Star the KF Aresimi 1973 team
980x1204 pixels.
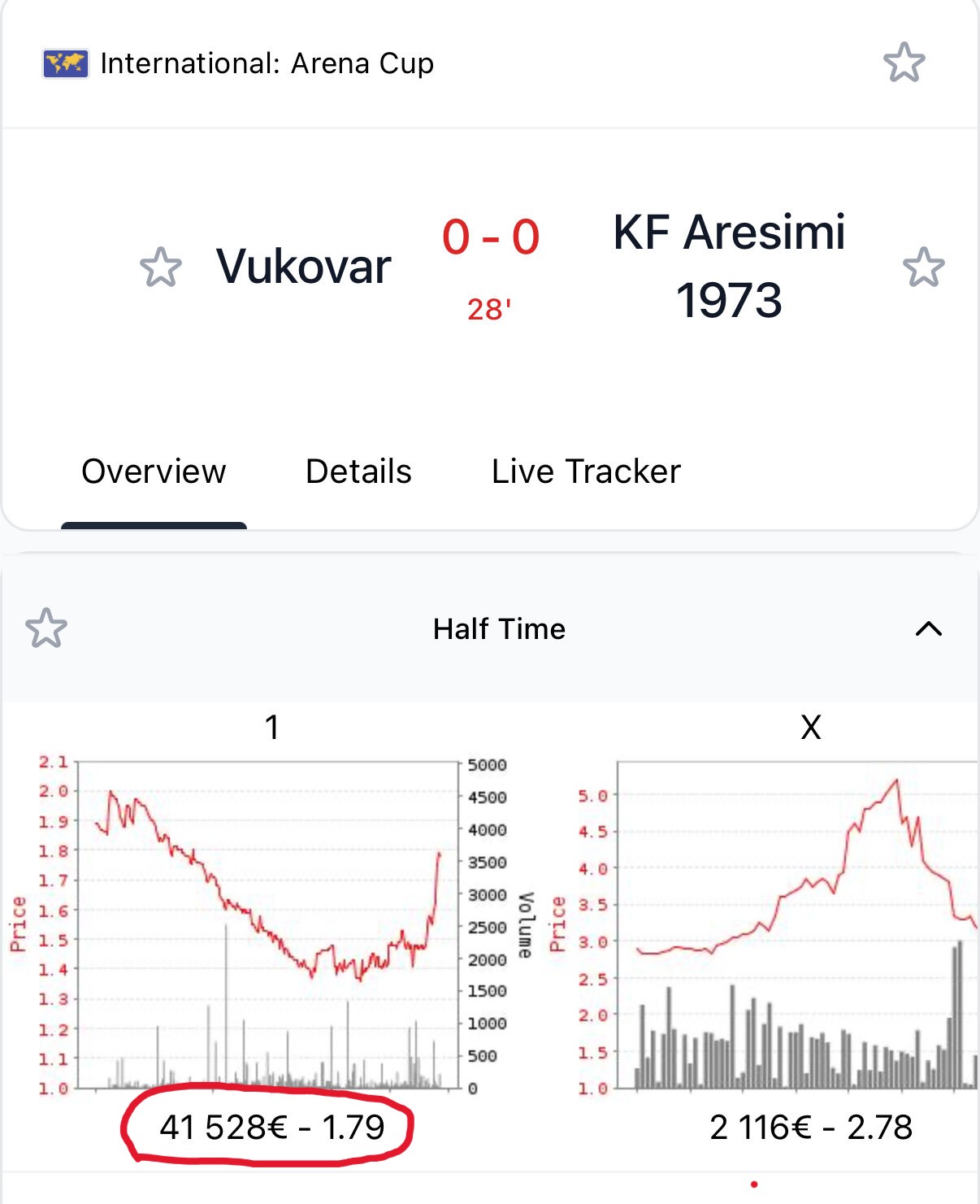924,267
